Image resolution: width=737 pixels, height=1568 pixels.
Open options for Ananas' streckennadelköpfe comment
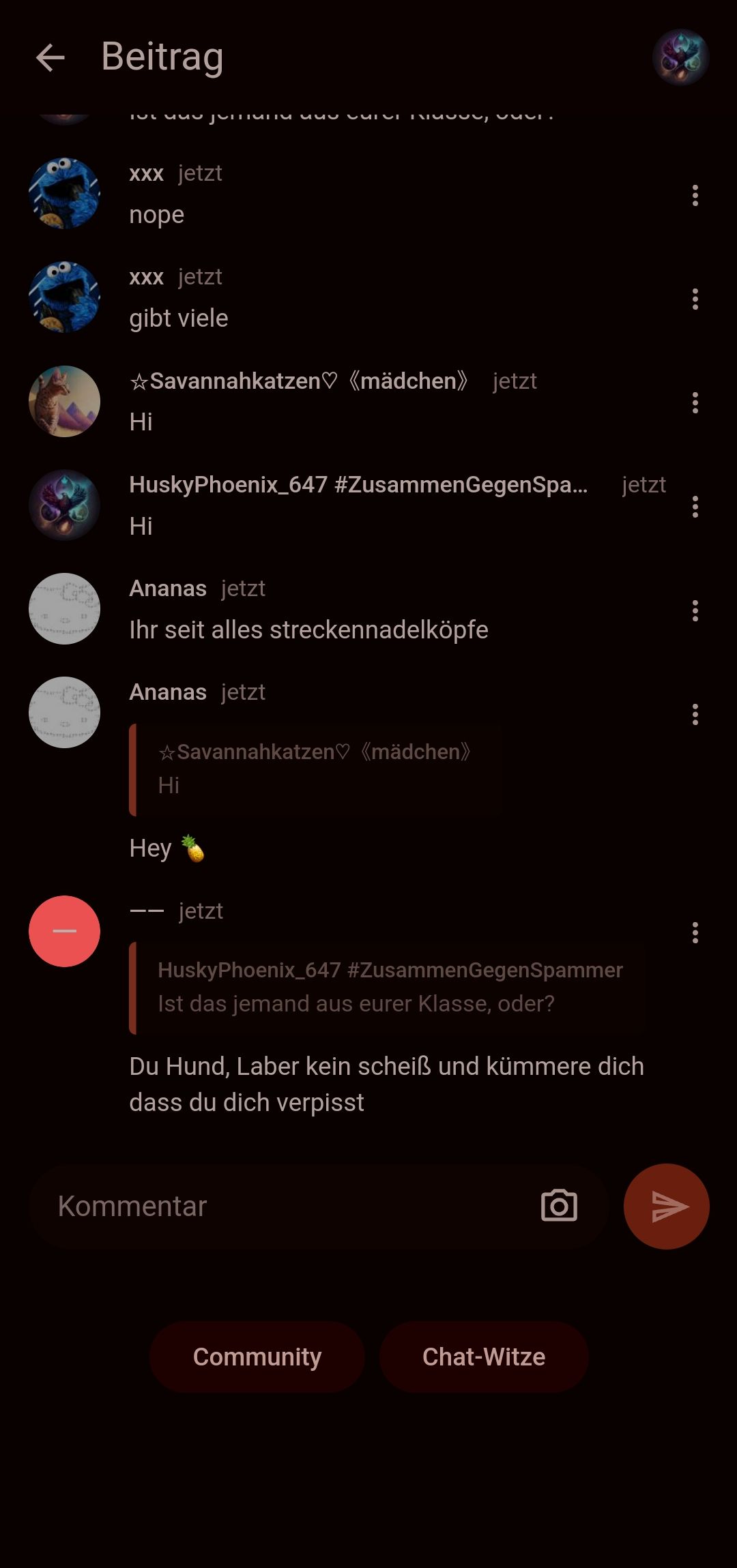point(695,611)
